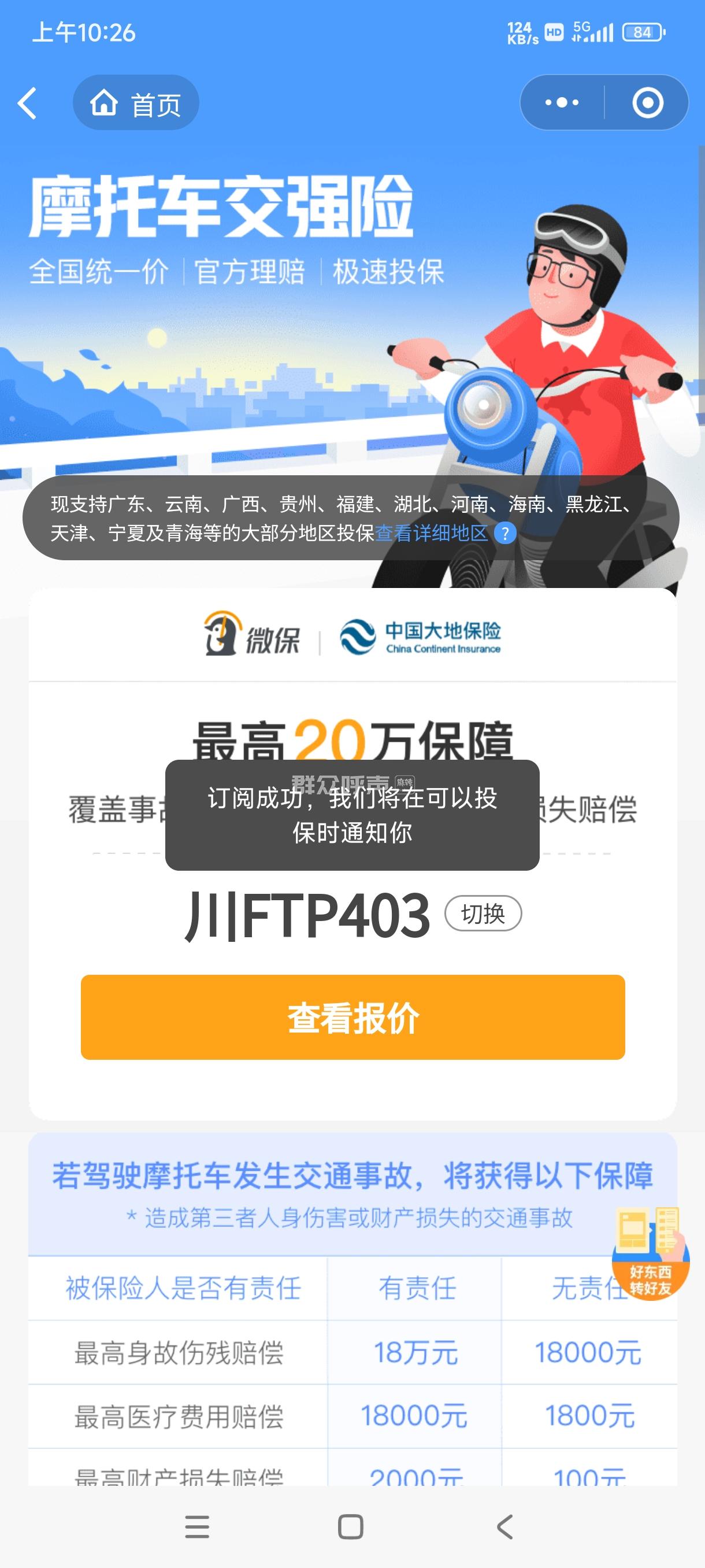Close the mini program with the circle icon
The height and width of the screenshot is (1568, 705).
(x=647, y=102)
